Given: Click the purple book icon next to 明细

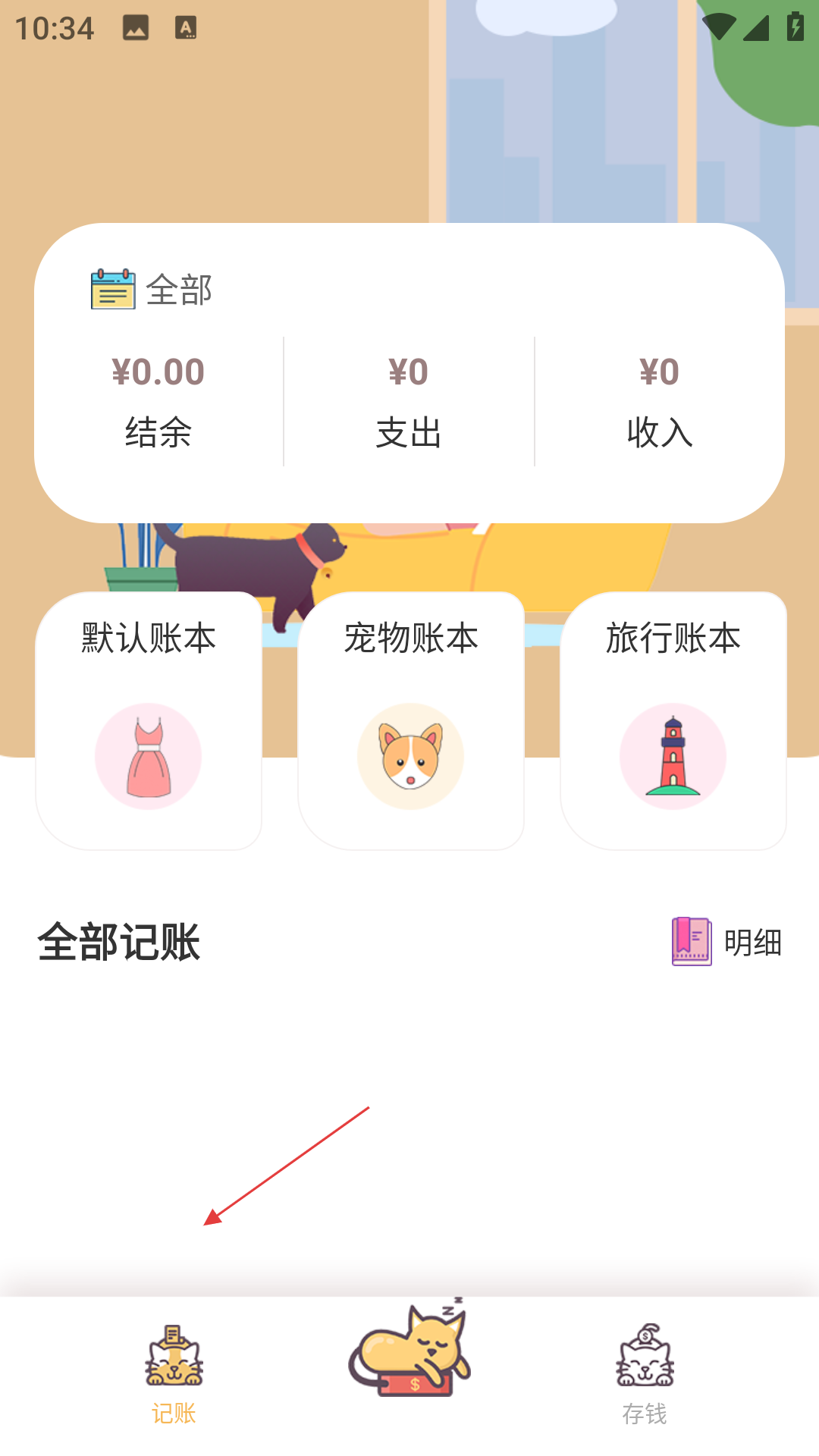Looking at the screenshot, I should click(690, 943).
